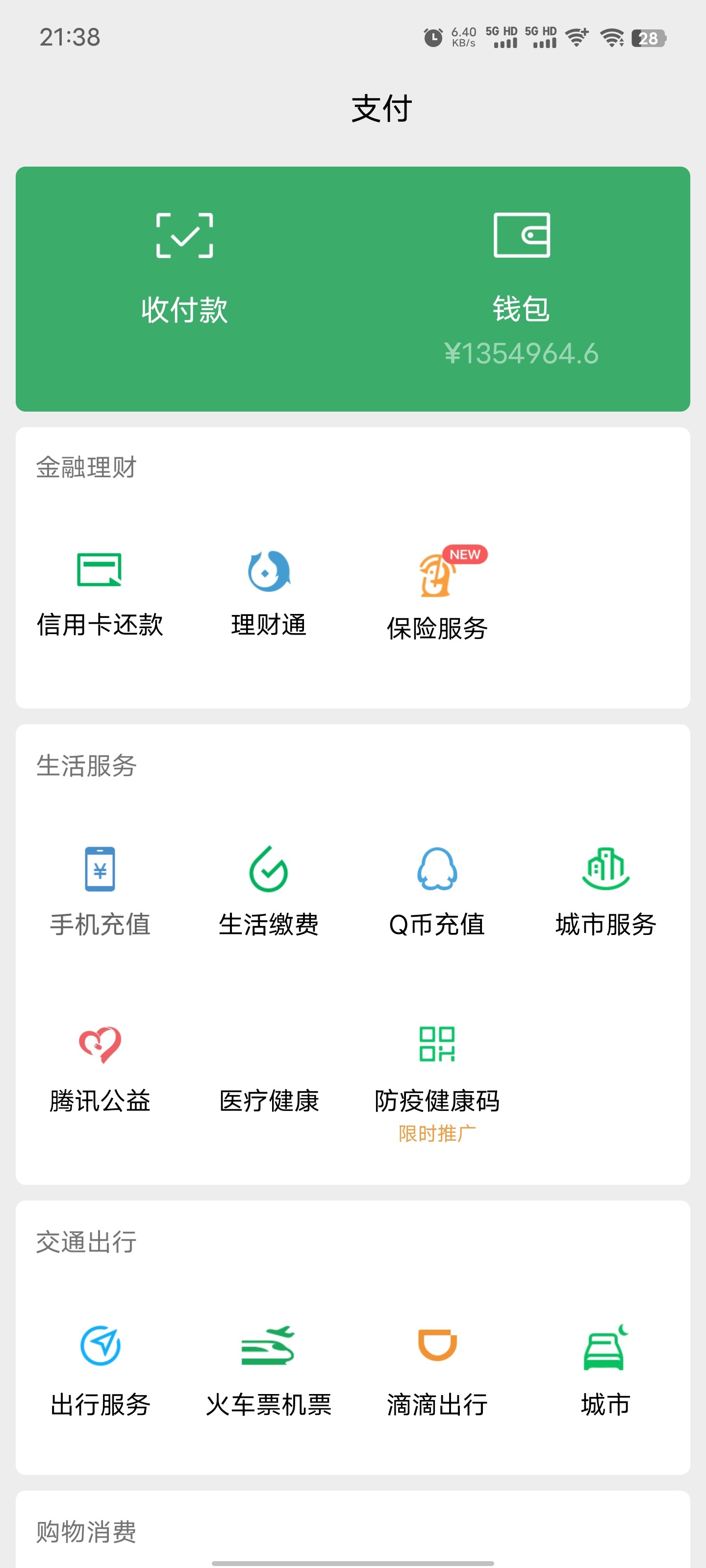Open 城市服务 city services
This screenshot has width=706, height=1568.
(605, 892)
